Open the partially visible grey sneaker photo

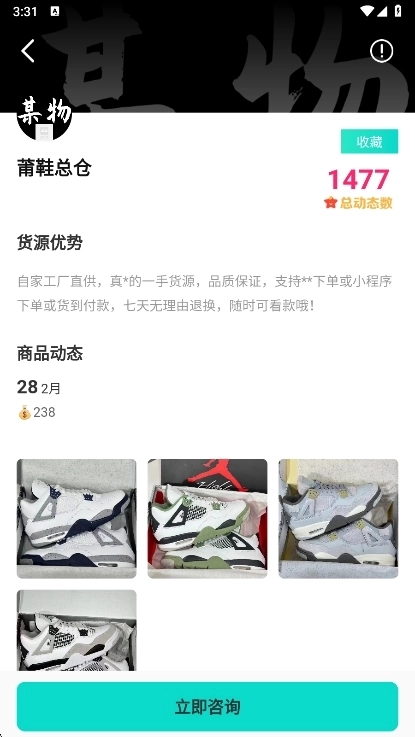coord(77,630)
